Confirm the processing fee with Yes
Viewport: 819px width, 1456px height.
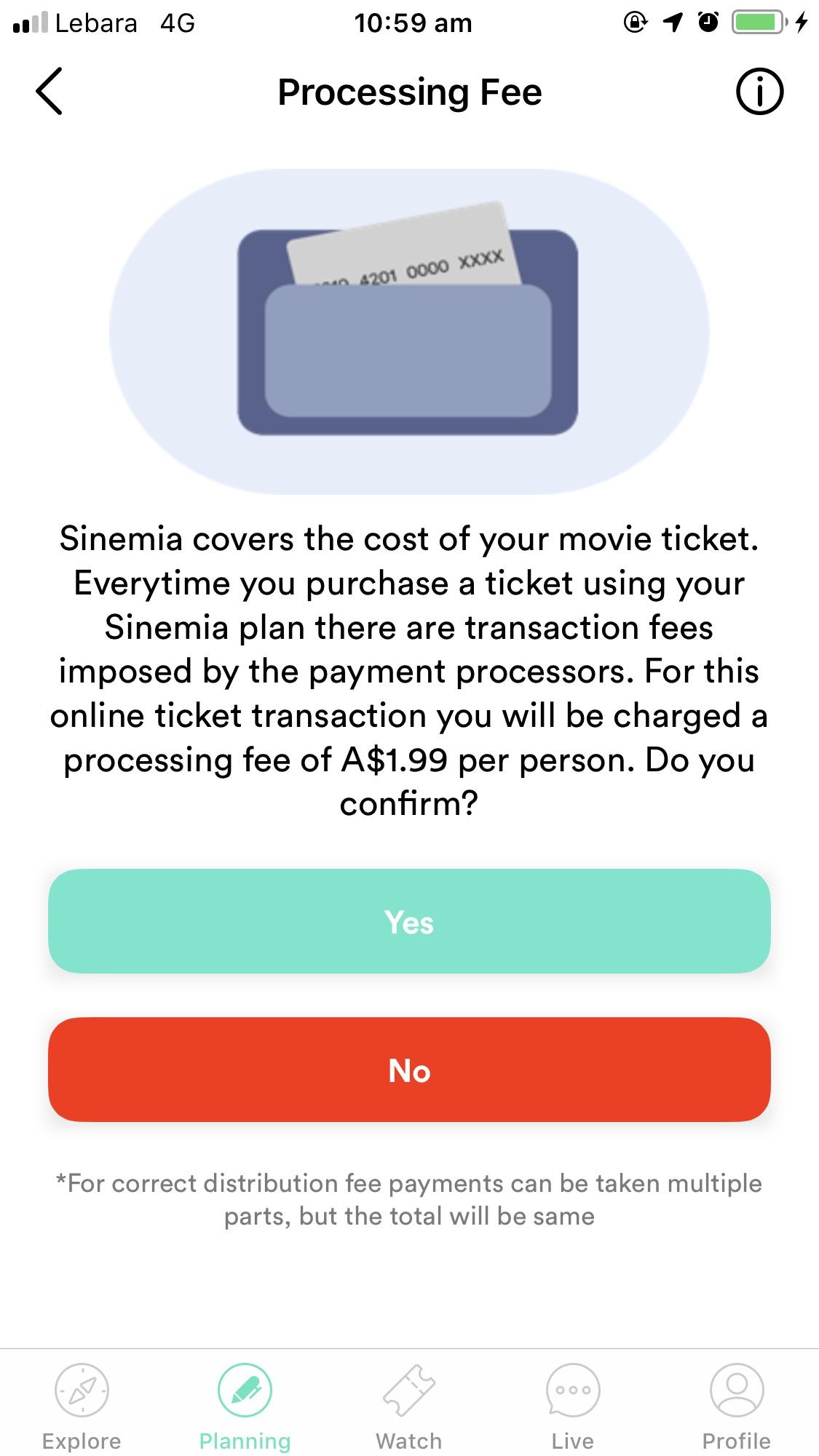[x=409, y=921]
